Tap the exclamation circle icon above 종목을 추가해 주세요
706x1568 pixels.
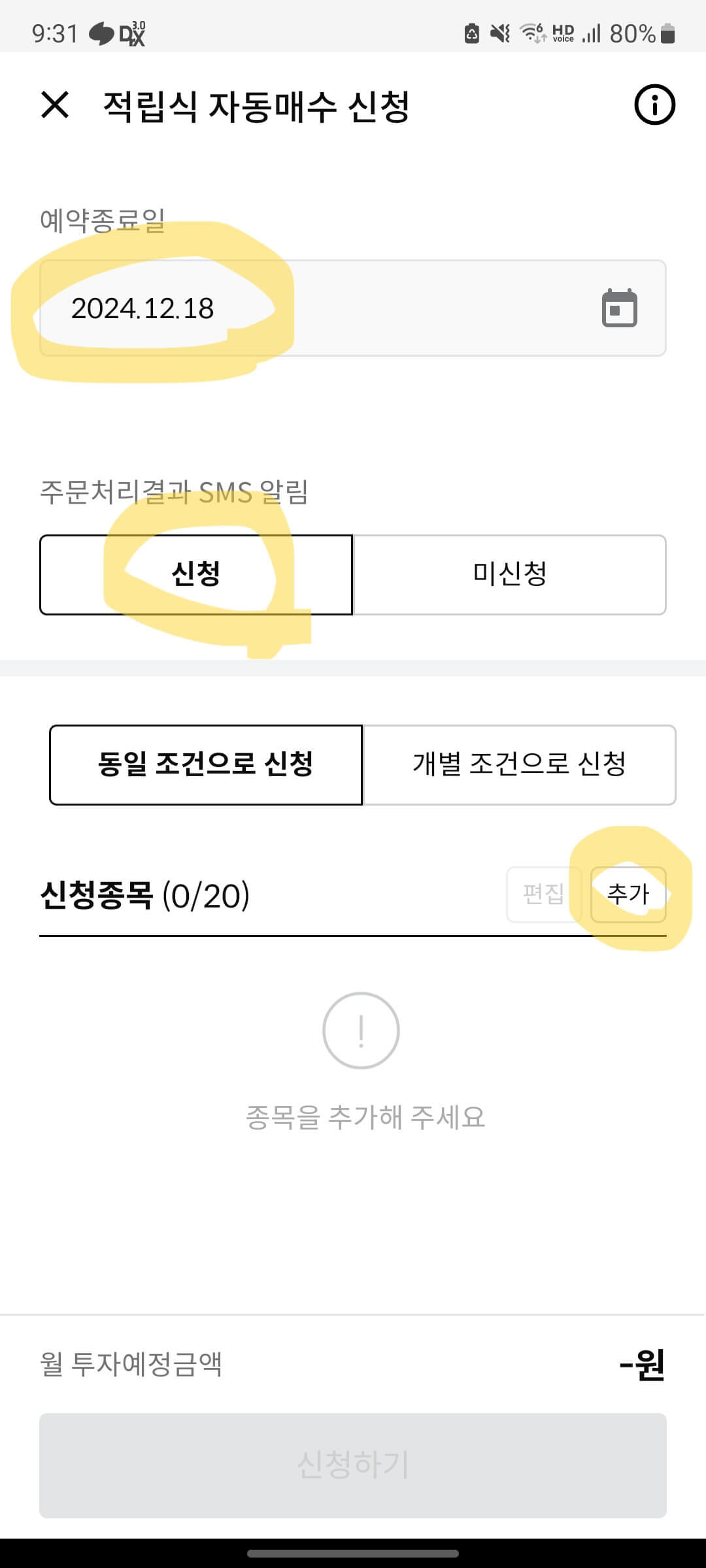pyautogui.click(x=360, y=1030)
